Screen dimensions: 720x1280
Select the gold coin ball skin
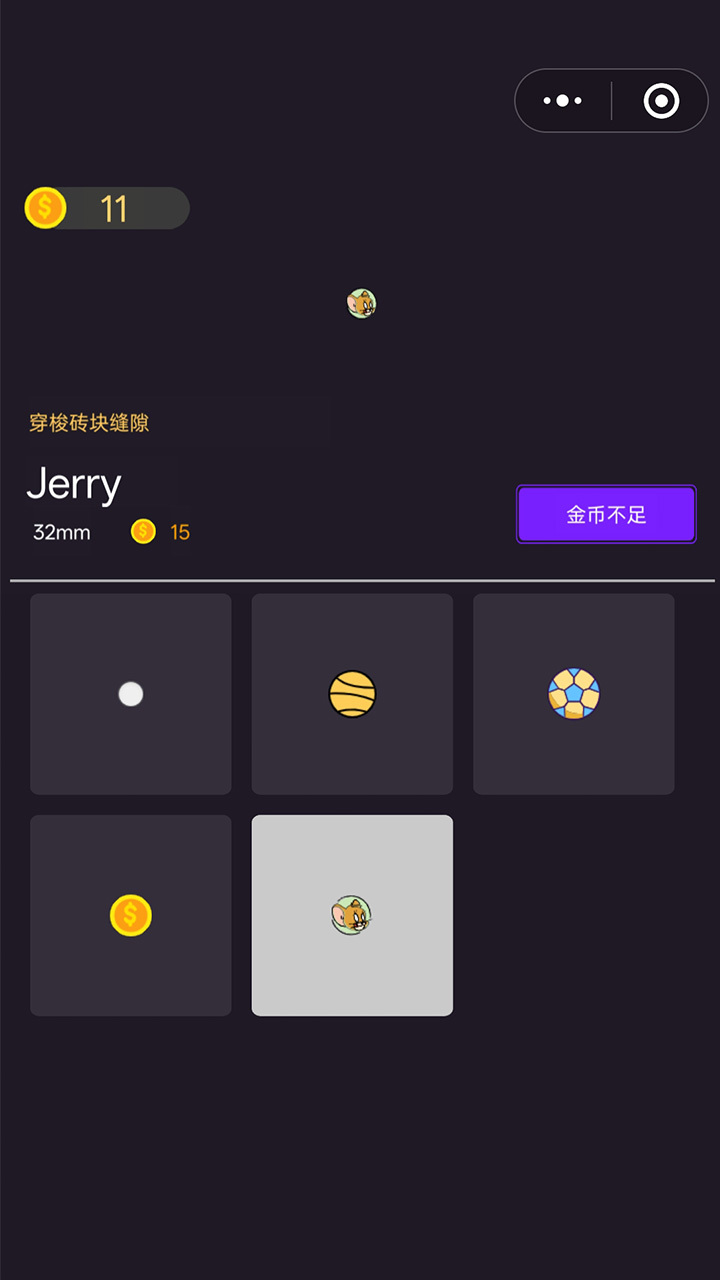131,915
